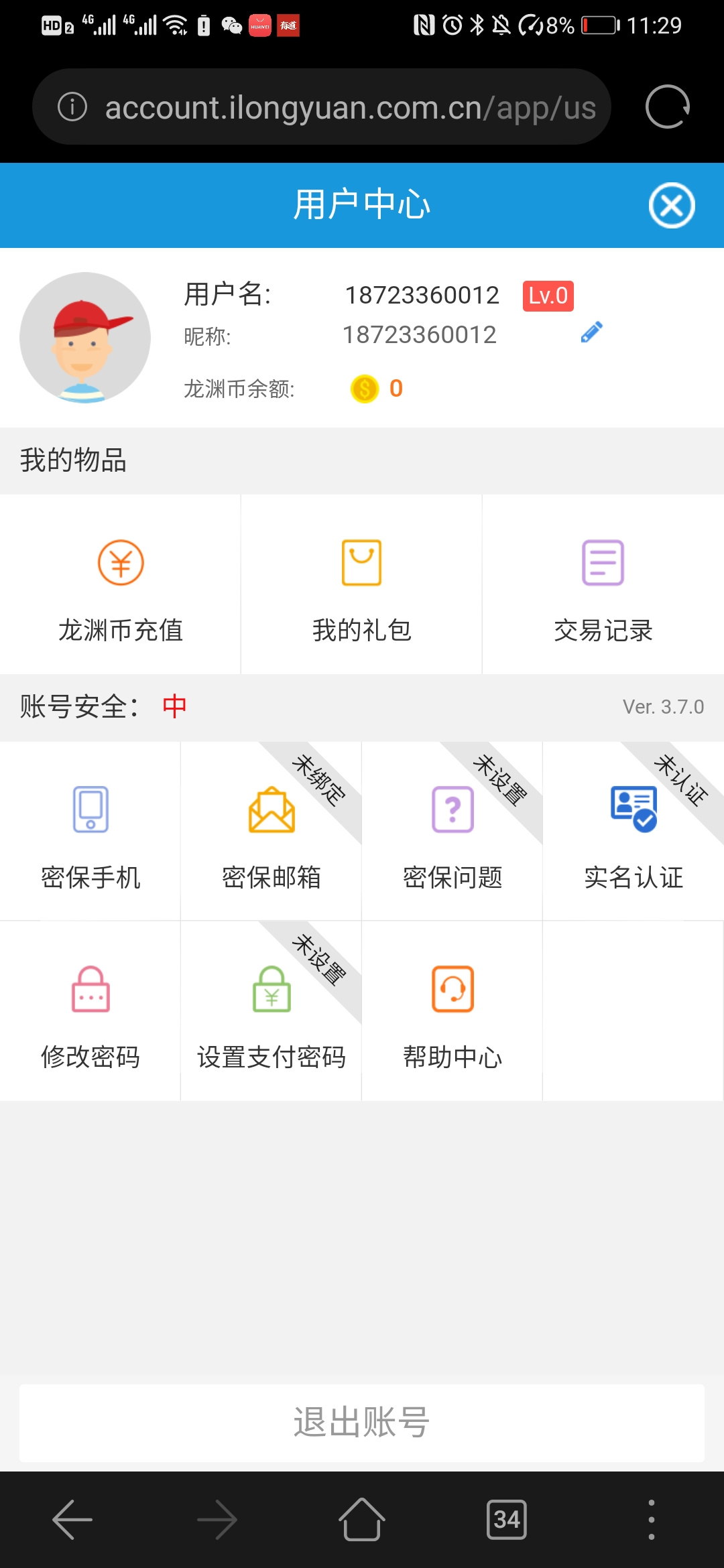Go to 帮助中心 help center
724x1568 pixels.
[x=452, y=1010]
